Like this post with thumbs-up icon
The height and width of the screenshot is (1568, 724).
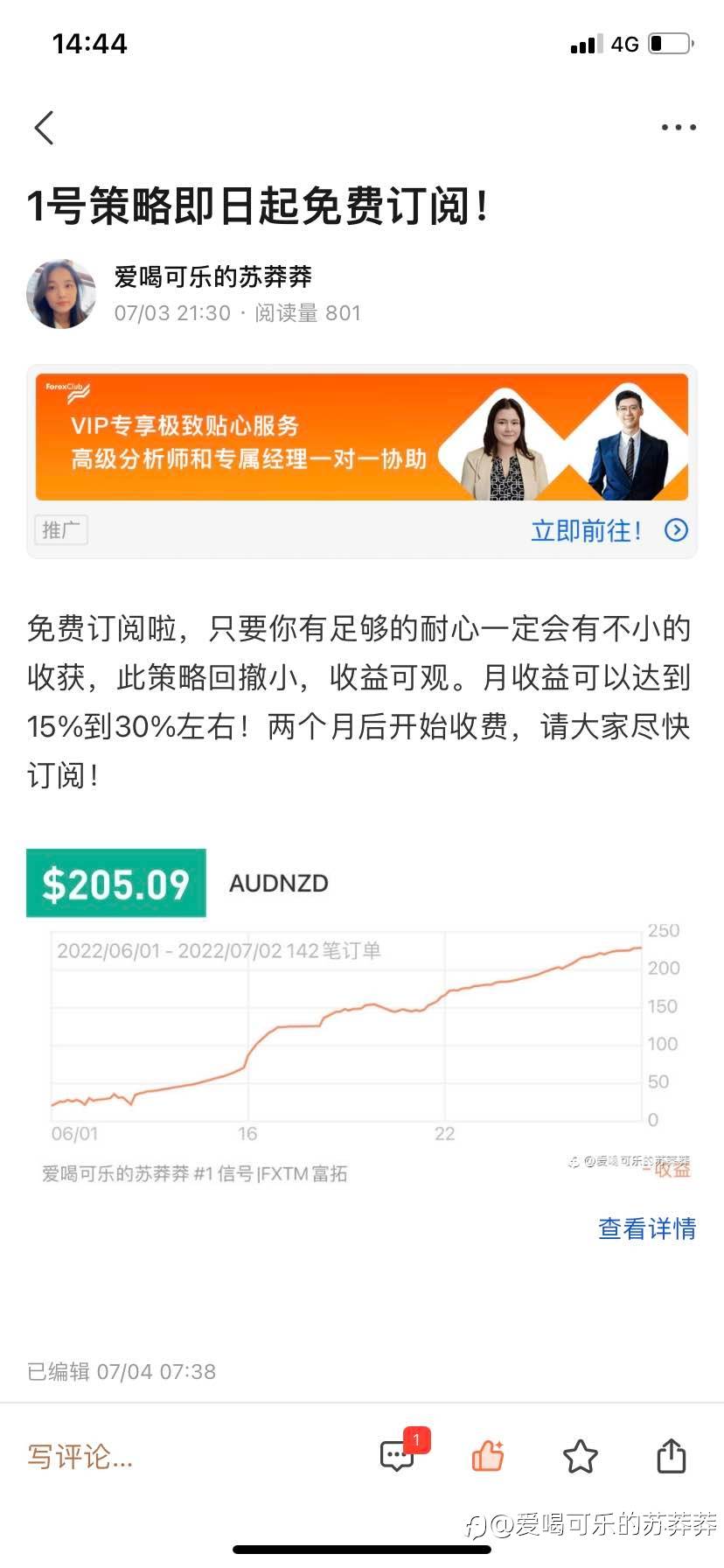tap(488, 1456)
